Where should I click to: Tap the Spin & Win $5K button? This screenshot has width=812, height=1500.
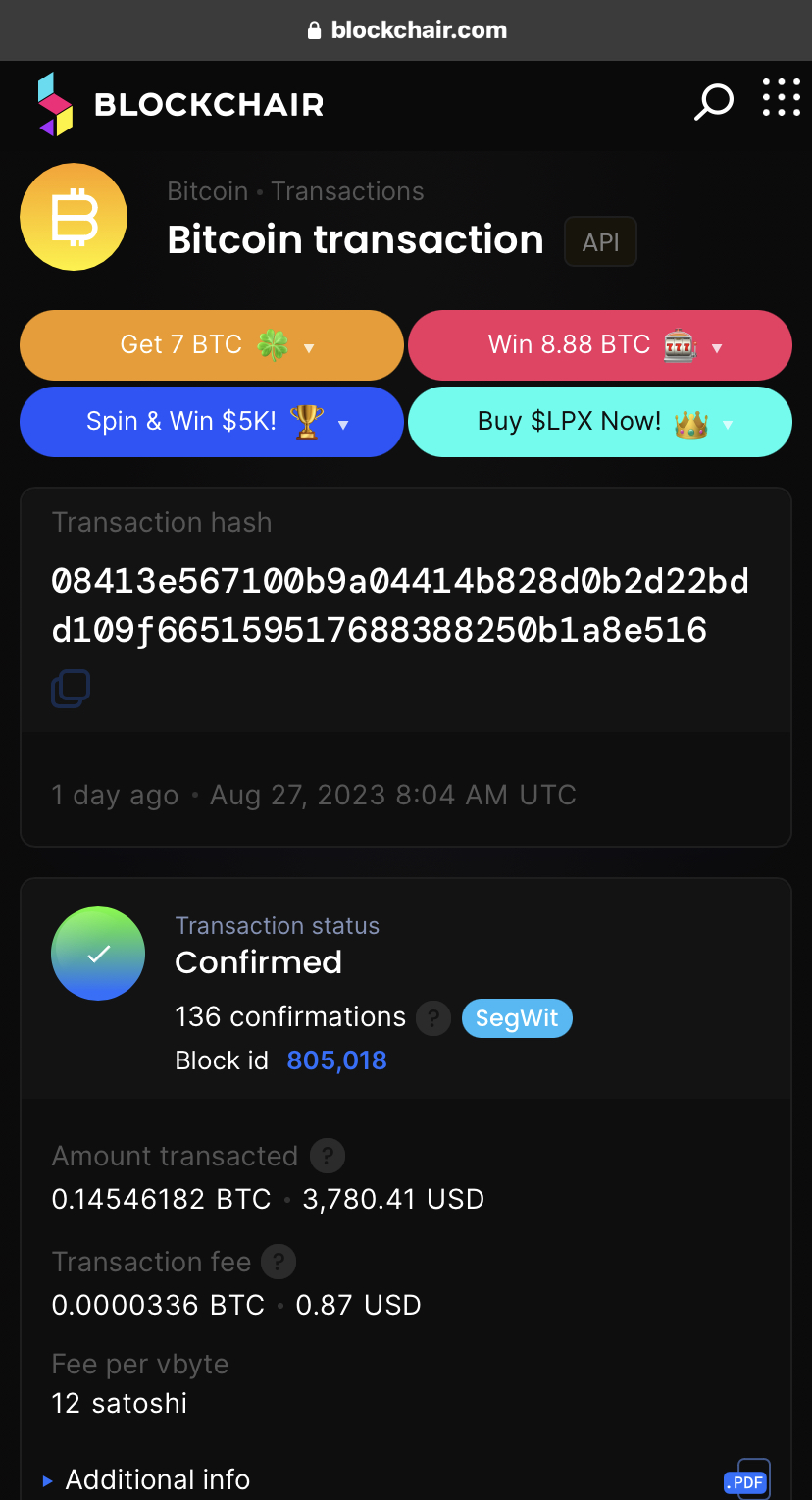click(211, 422)
